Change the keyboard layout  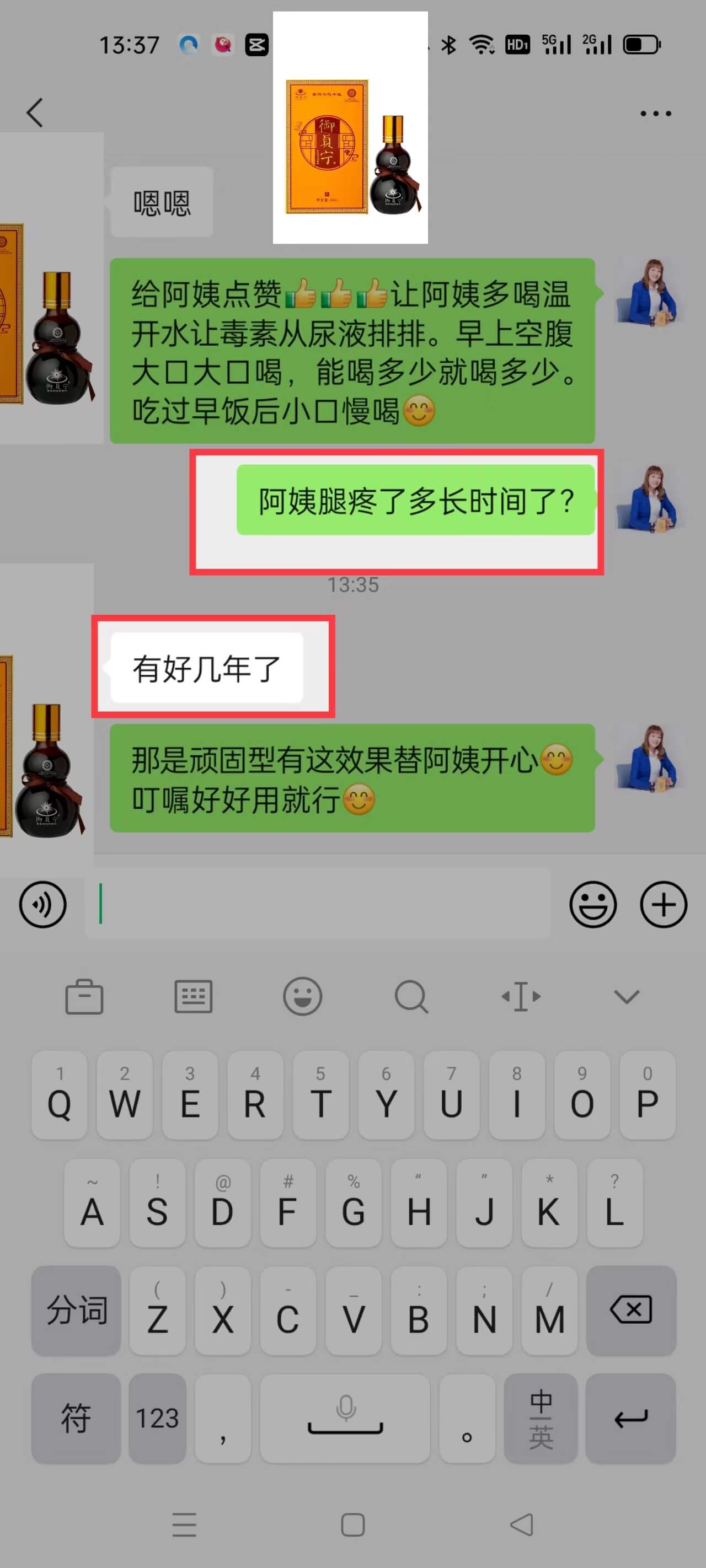tap(193, 996)
